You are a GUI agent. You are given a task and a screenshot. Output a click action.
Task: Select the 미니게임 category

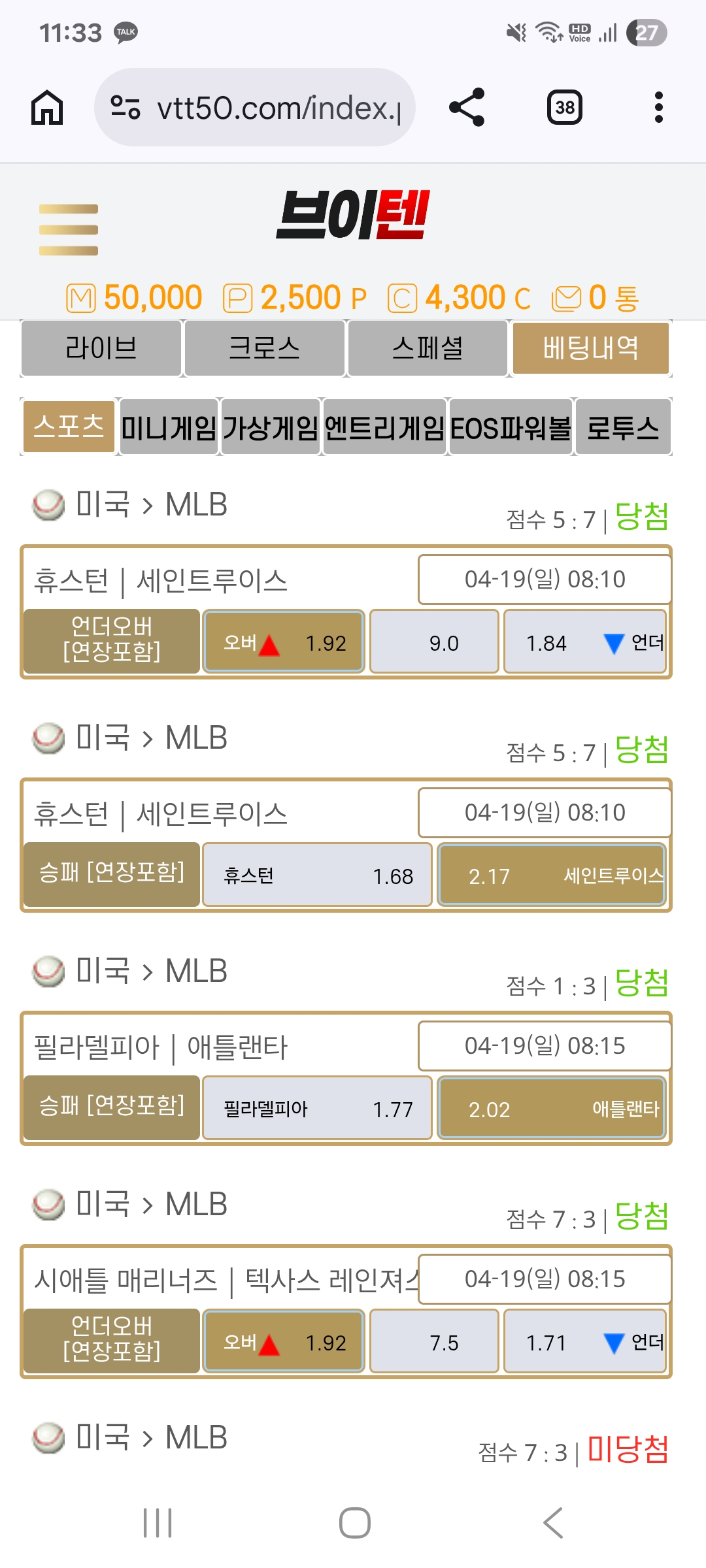click(169, 428)
